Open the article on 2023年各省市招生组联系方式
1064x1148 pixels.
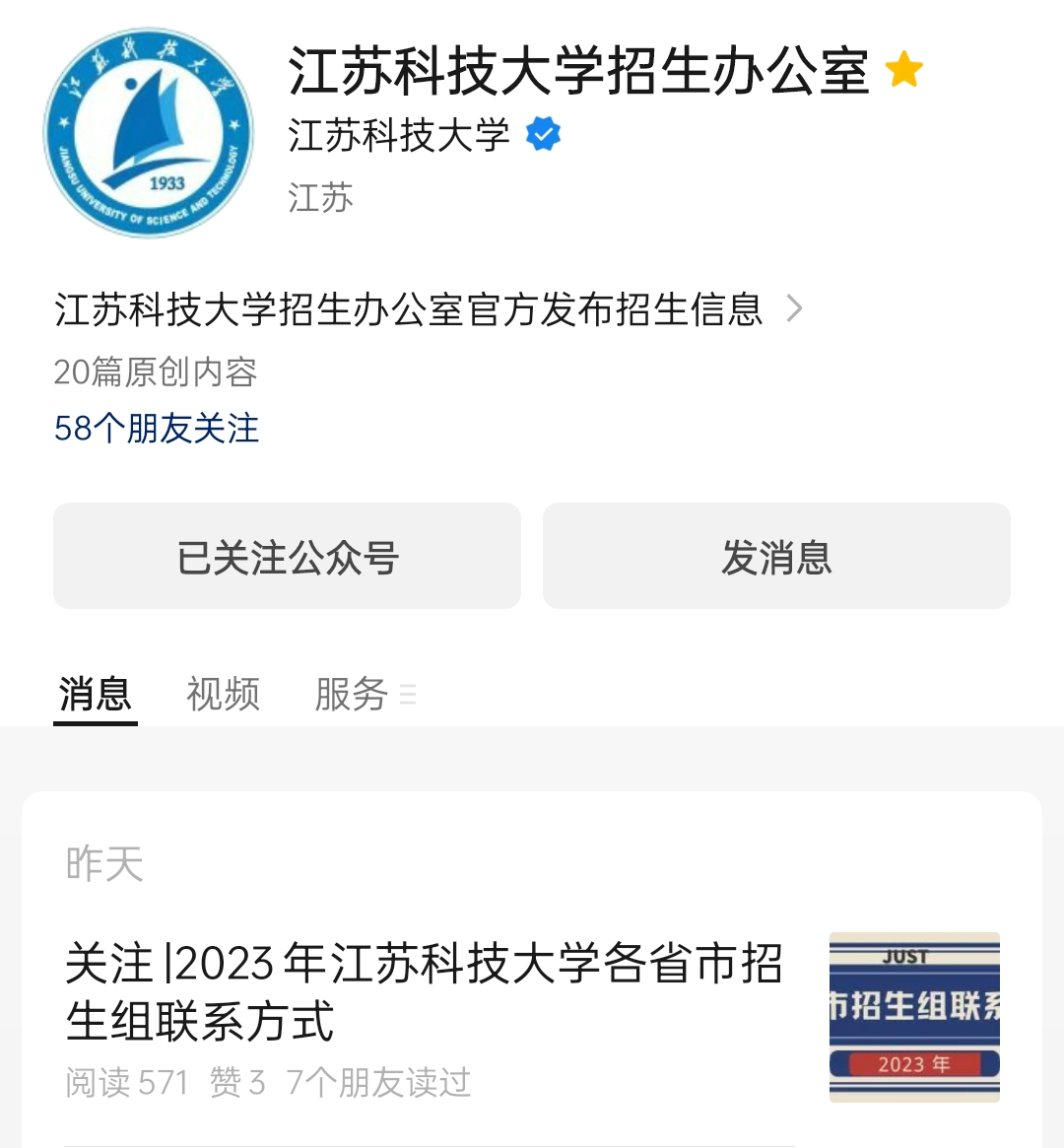[424, 991]
